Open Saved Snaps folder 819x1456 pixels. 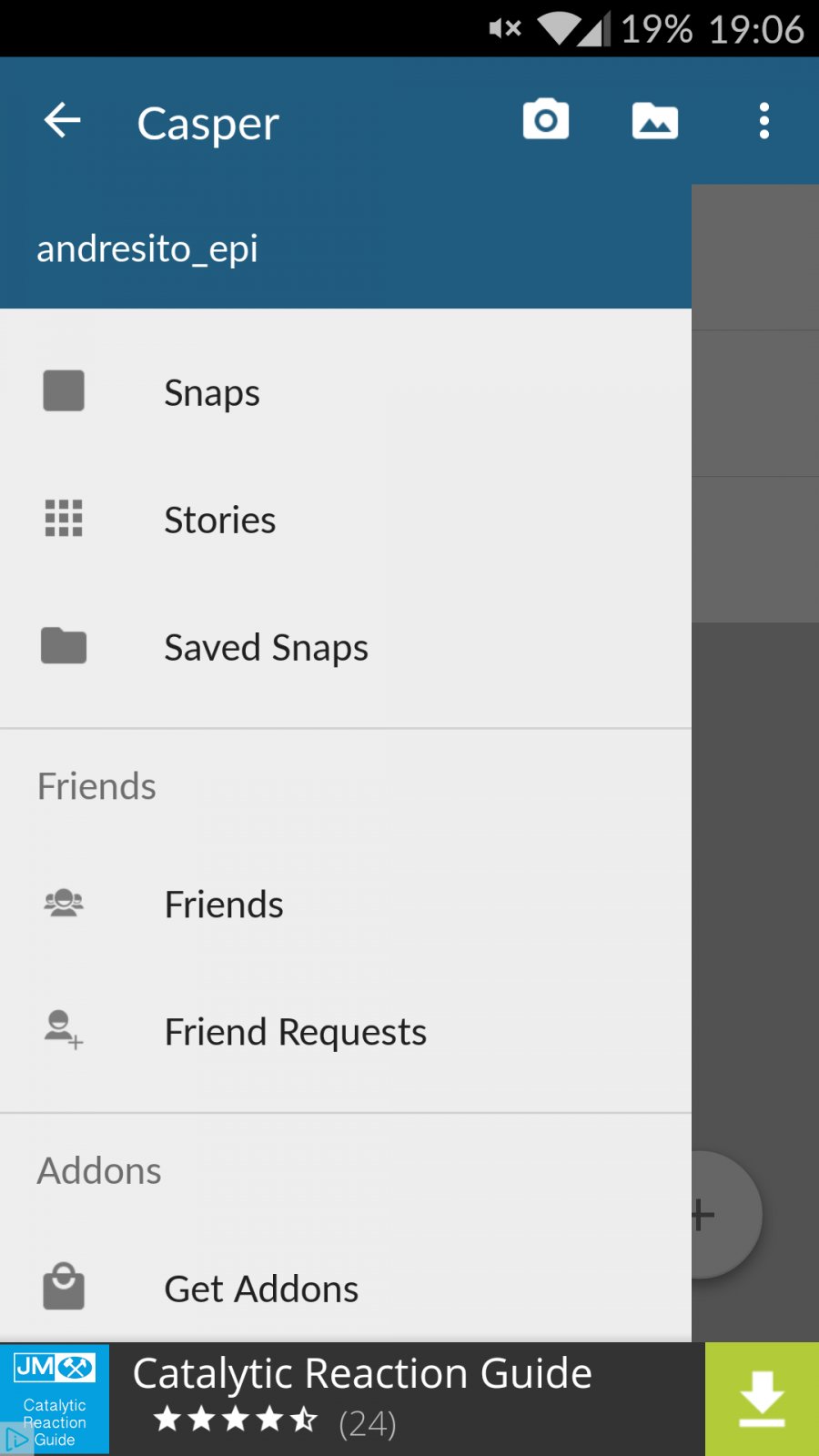pos(346,647)
